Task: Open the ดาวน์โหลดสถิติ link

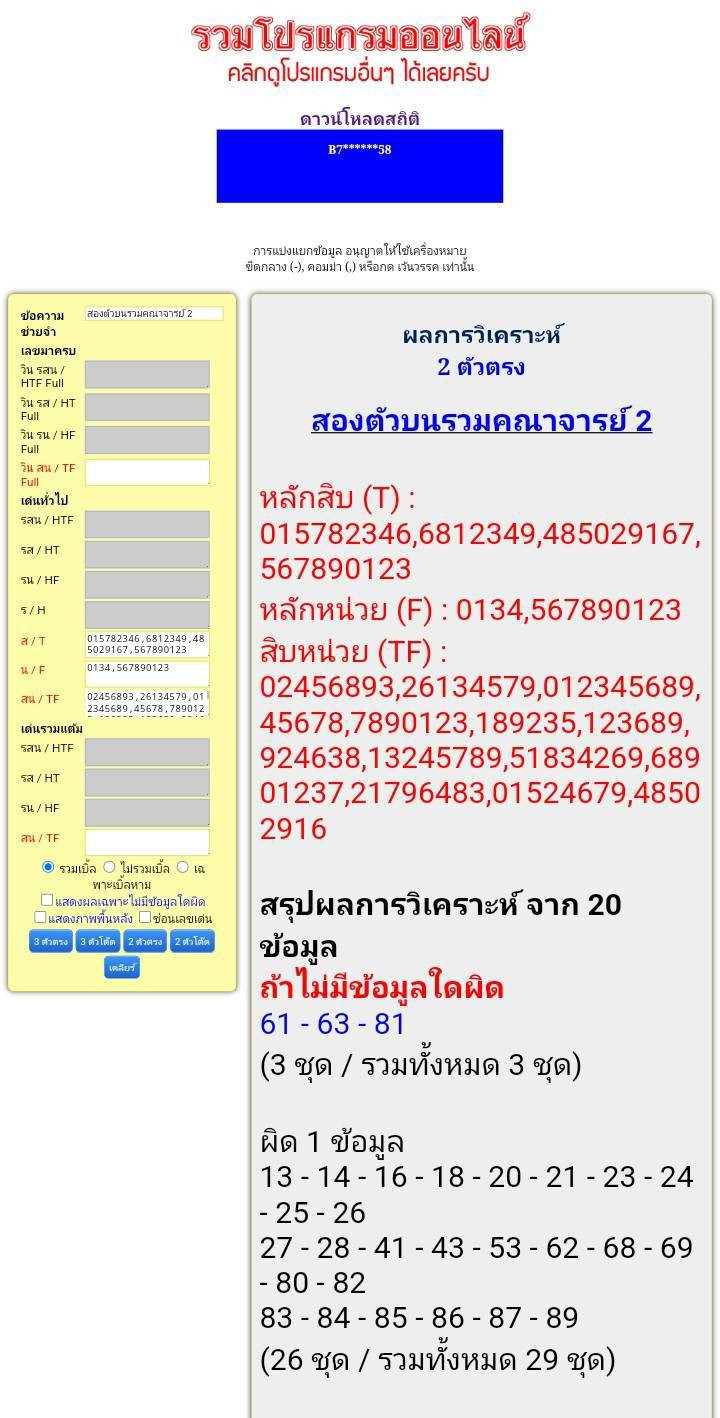Action: pos(359,119)
